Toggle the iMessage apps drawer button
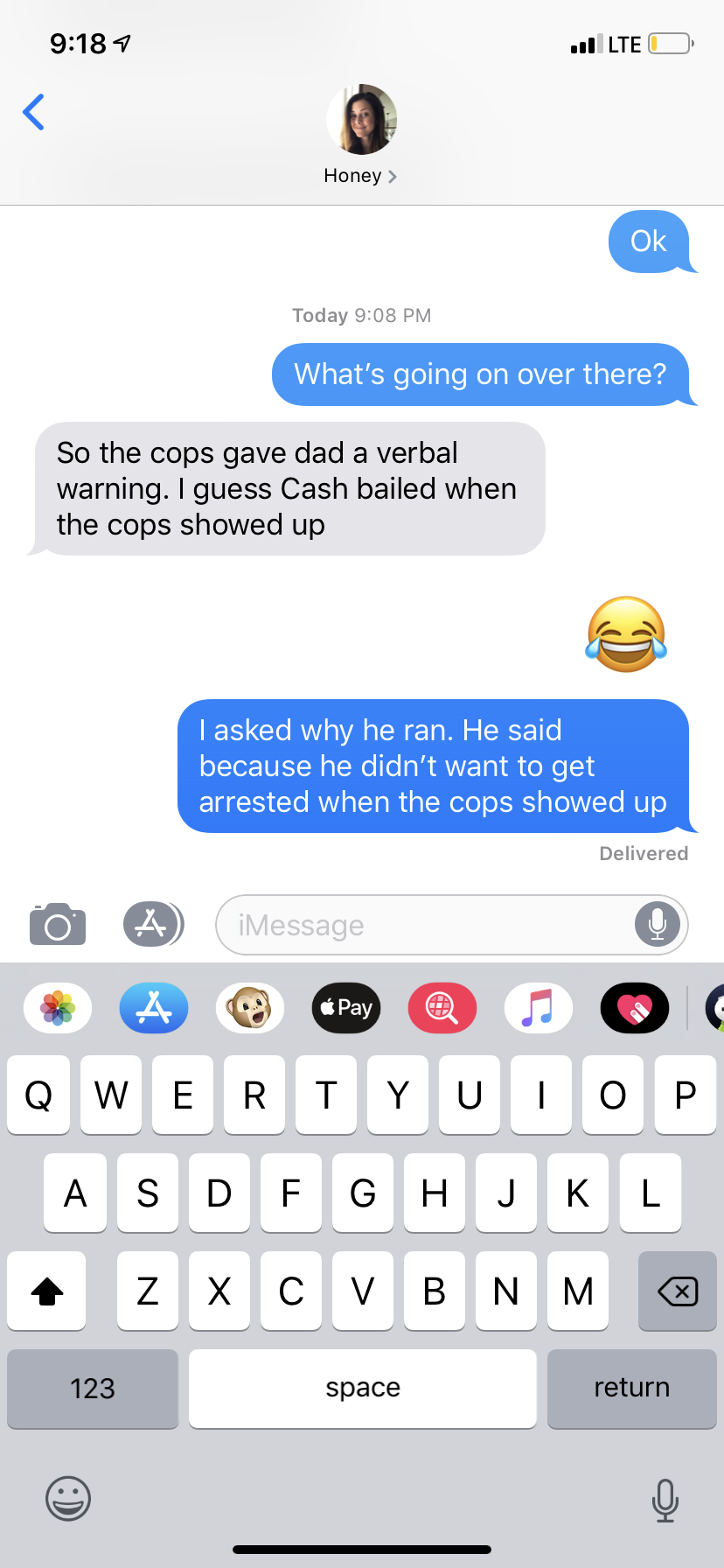The image size is (724, 1568). click(x=153, y=924)
